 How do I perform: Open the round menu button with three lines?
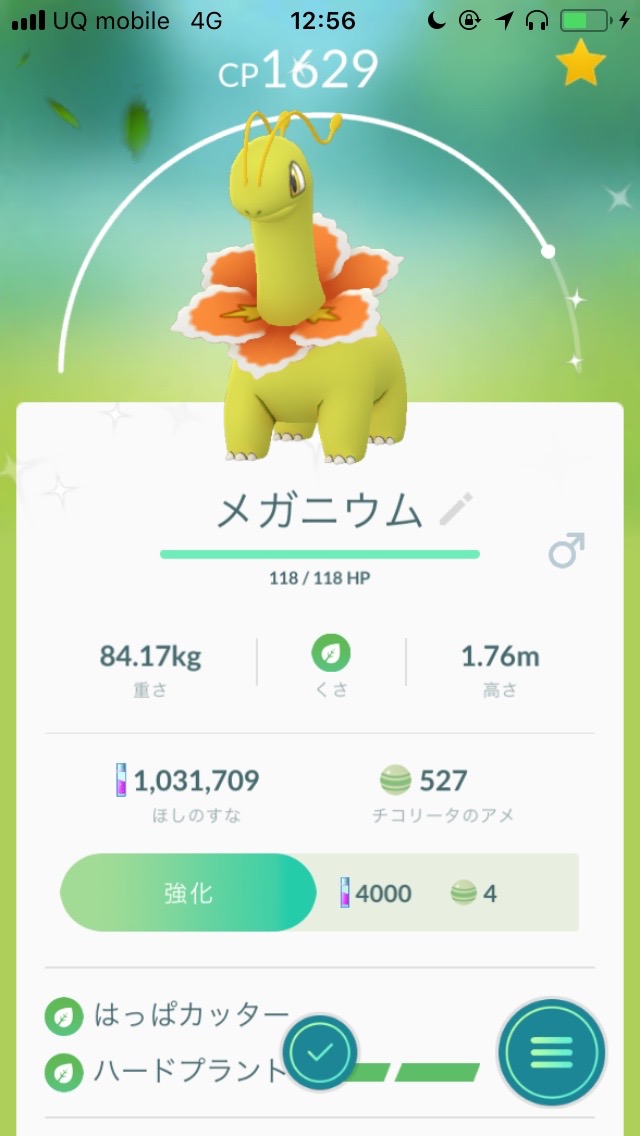coord(551,1051)
